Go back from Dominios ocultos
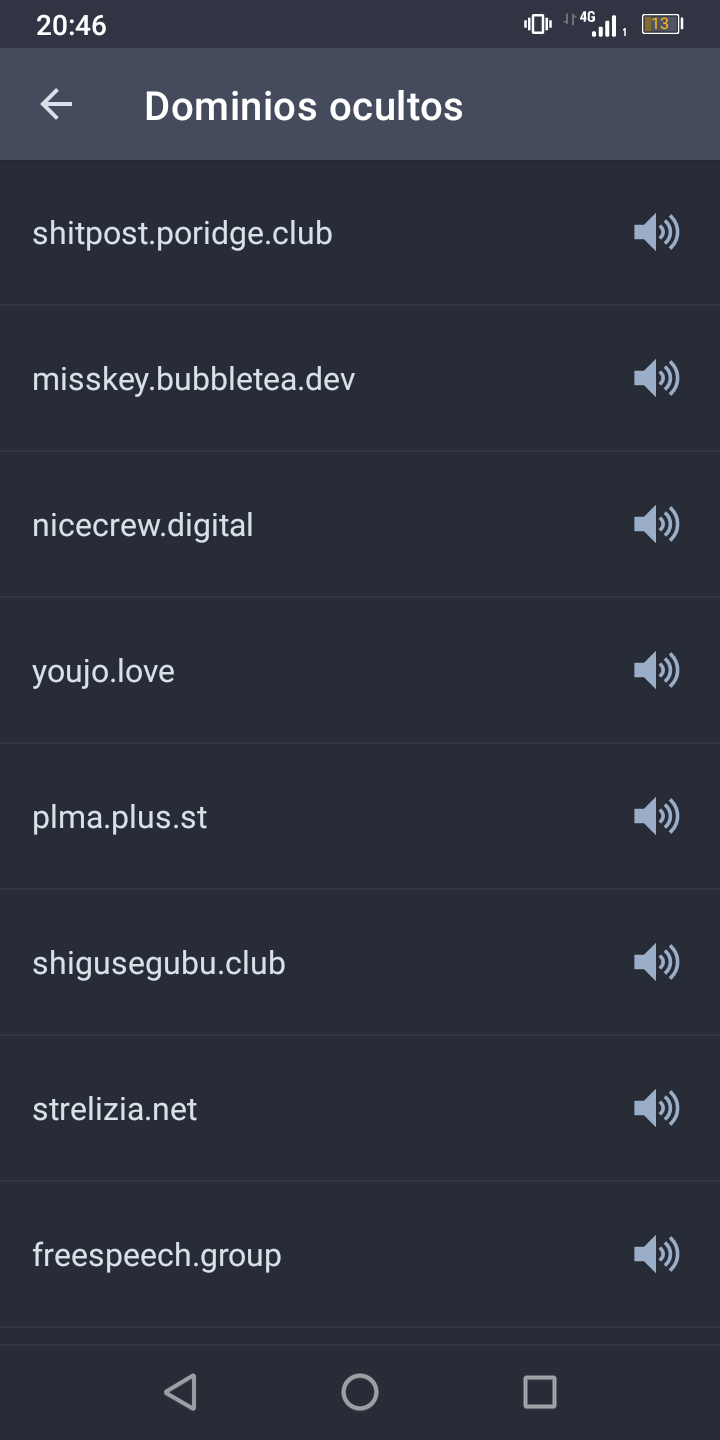 (x=56, y=105)
